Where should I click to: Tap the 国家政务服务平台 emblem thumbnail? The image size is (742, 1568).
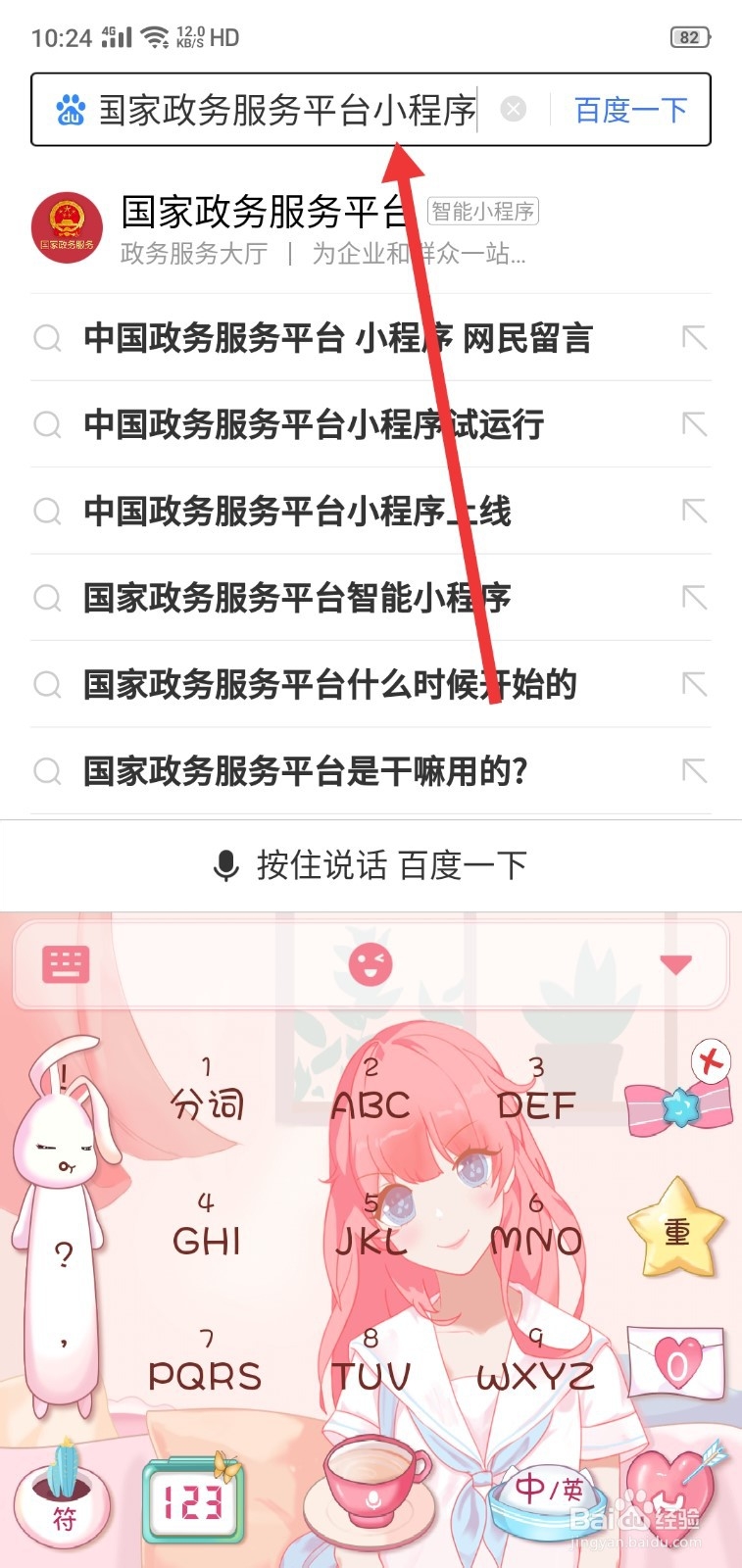[x=65, y=227]
